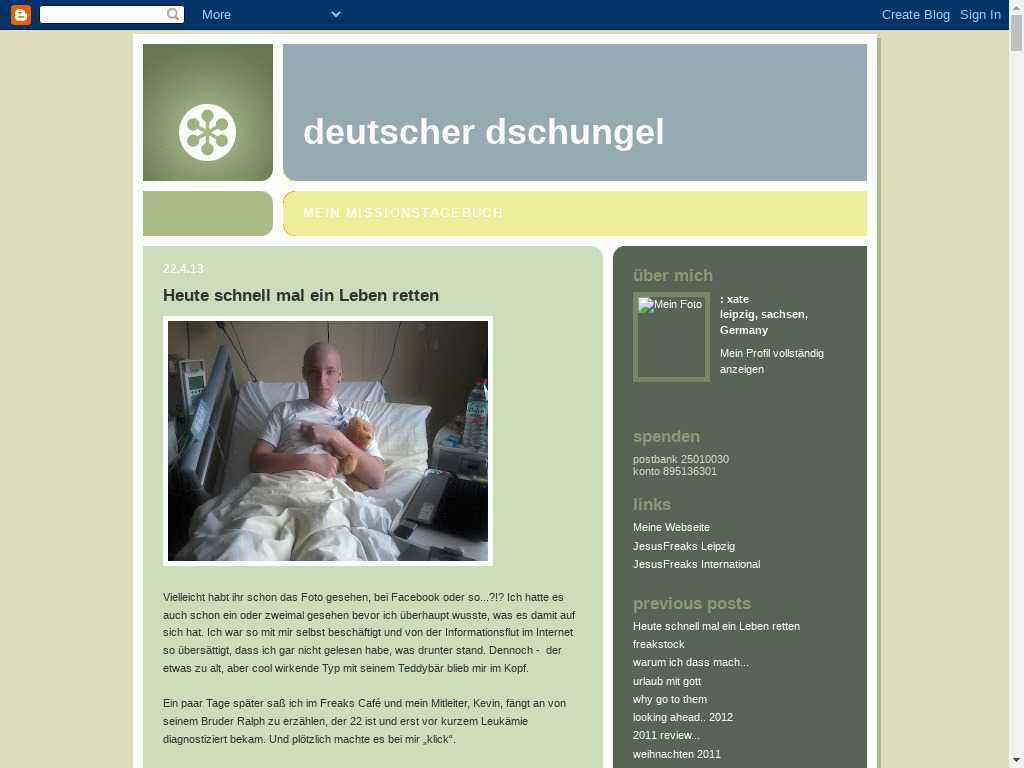The width and height of the screenshot is (1024, 768).
Task: Open the previous post why go to them
Action: click(669, 699)
